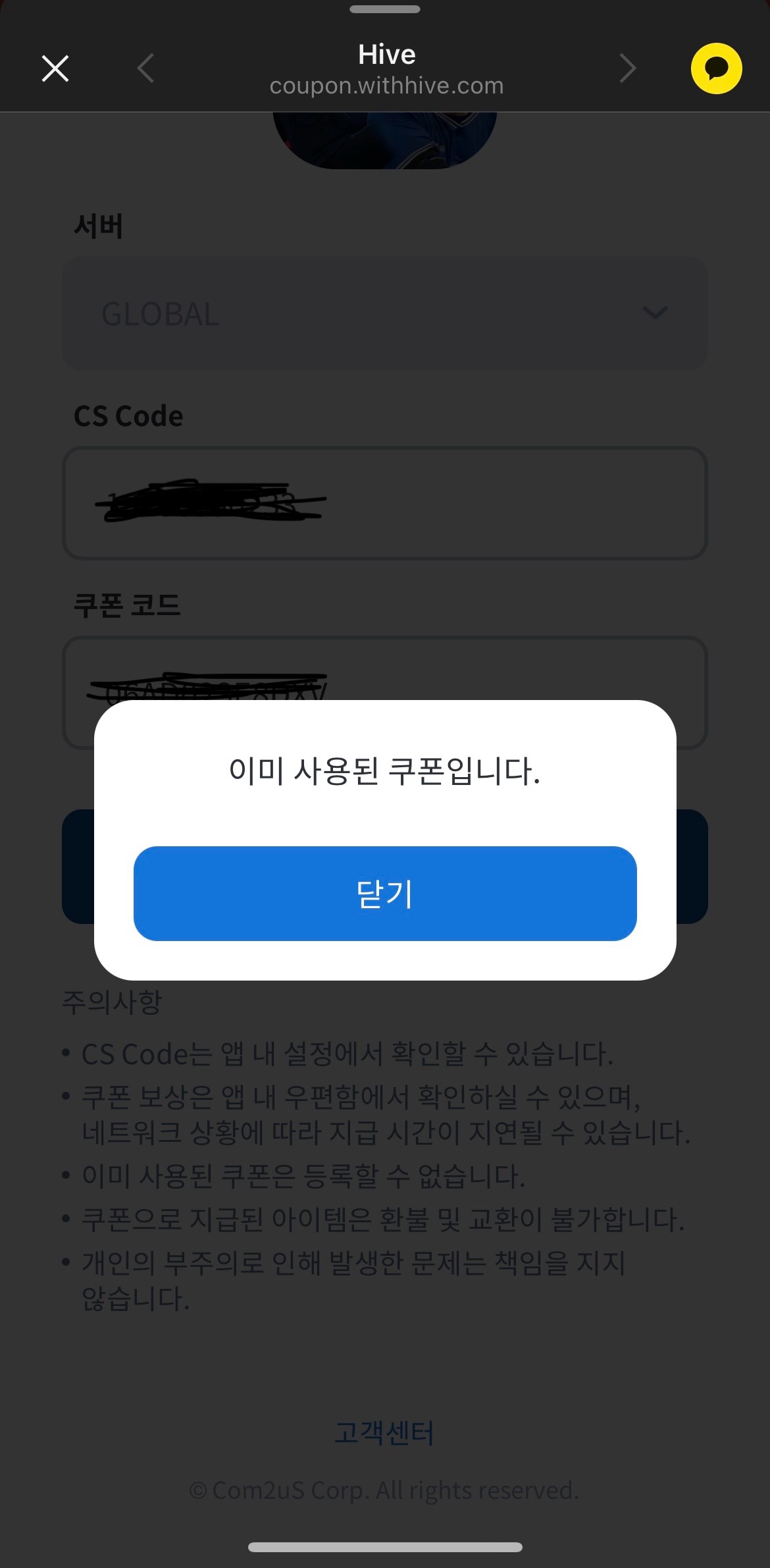Expand the GLOBAL server dropdown

pyautogui.click(x=385, y=313)
